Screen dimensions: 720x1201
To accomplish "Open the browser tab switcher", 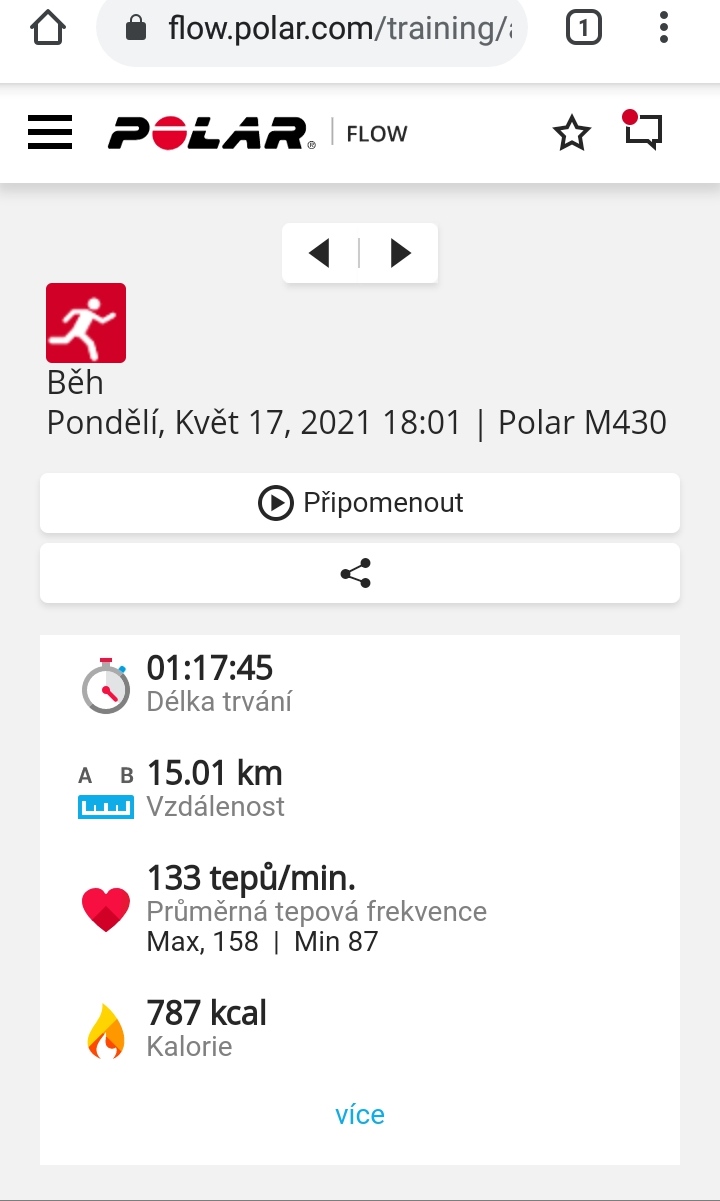I will click(584, 28).
